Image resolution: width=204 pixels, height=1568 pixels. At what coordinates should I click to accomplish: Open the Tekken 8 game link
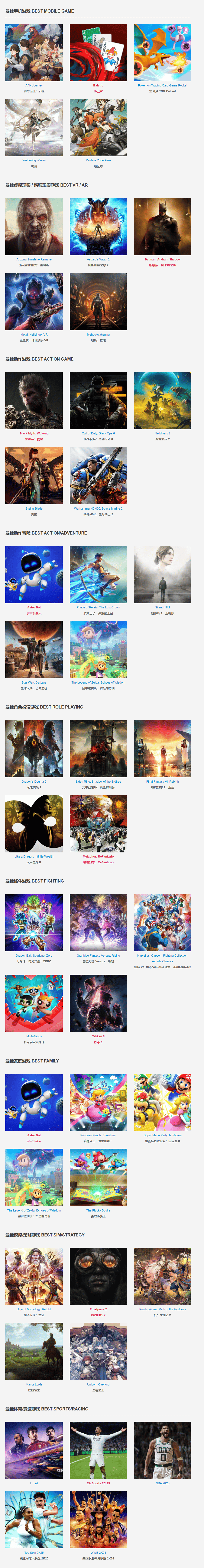[x=98, y=1036]
